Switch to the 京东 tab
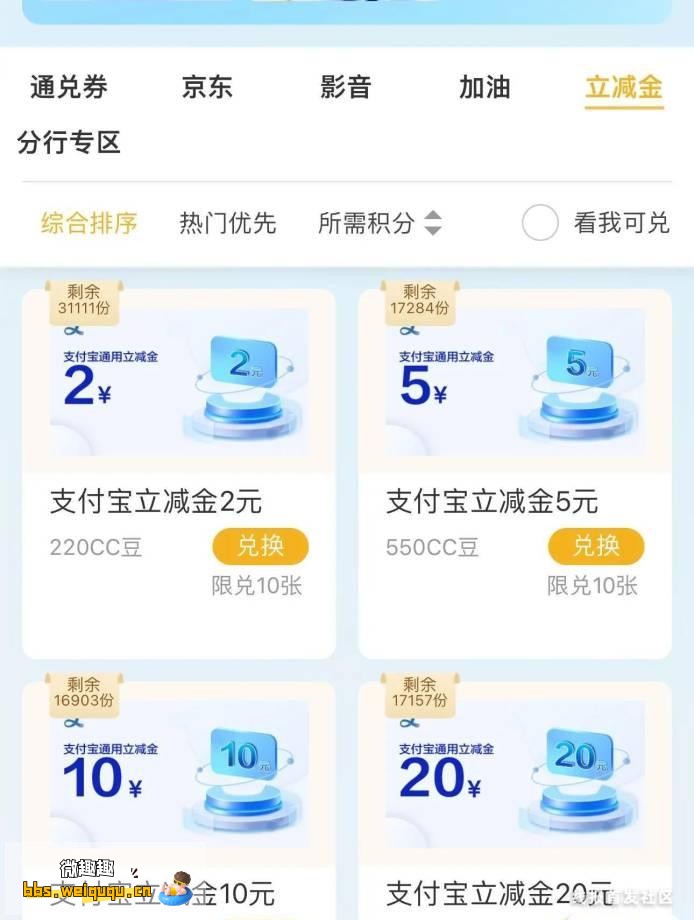The width and height of the screenshot is (694, 920). tap(207, 87)
